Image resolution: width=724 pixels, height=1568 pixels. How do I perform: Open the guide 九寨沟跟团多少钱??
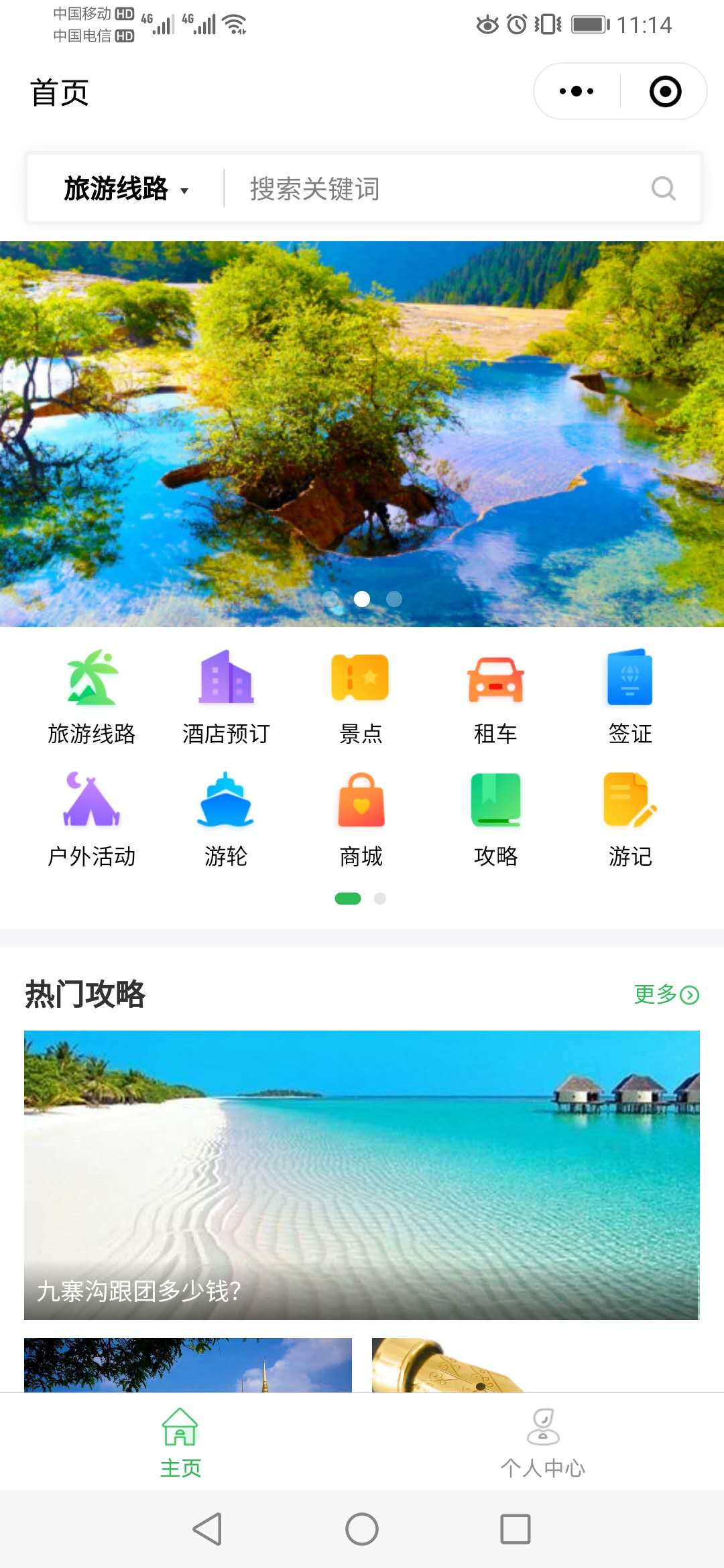coord(362,1175)
